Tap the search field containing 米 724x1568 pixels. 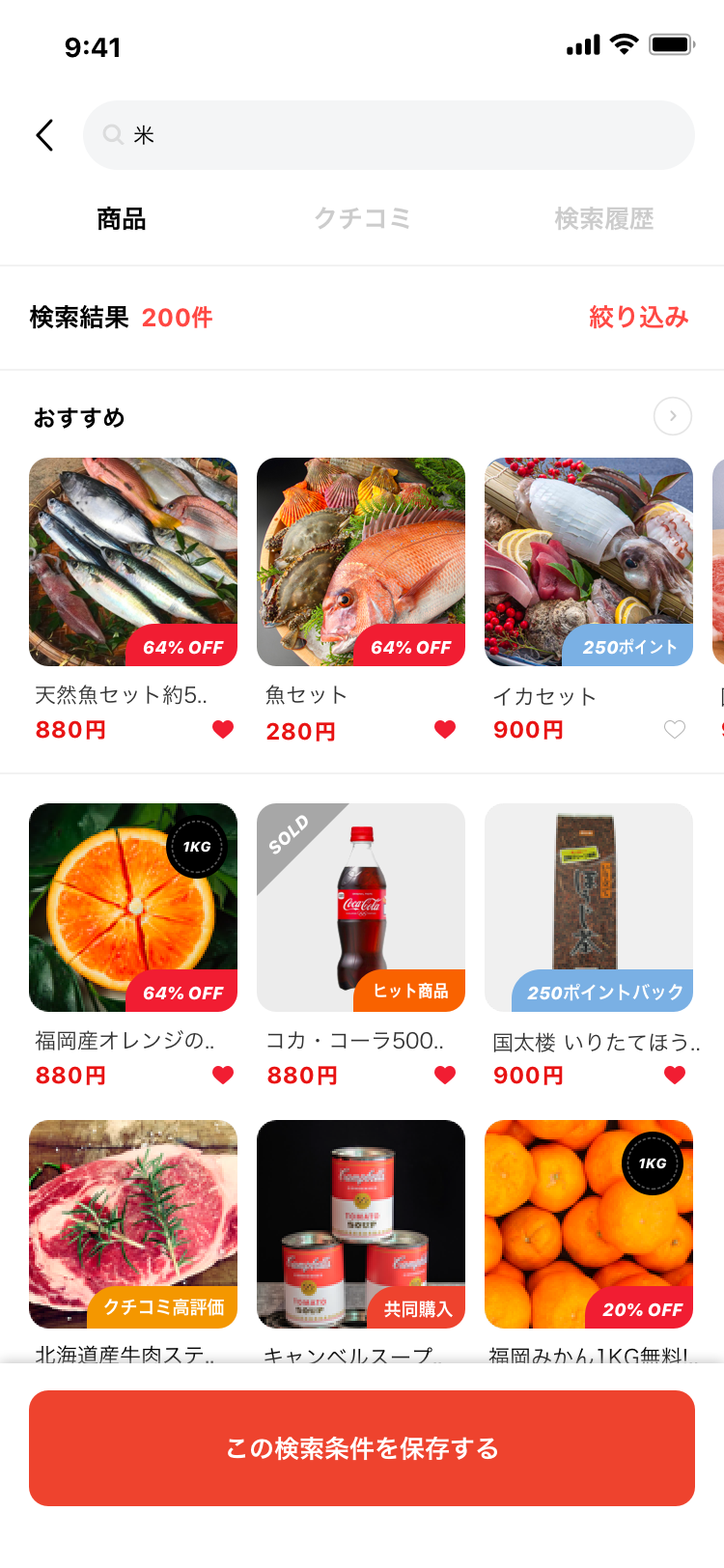point(388,135)
